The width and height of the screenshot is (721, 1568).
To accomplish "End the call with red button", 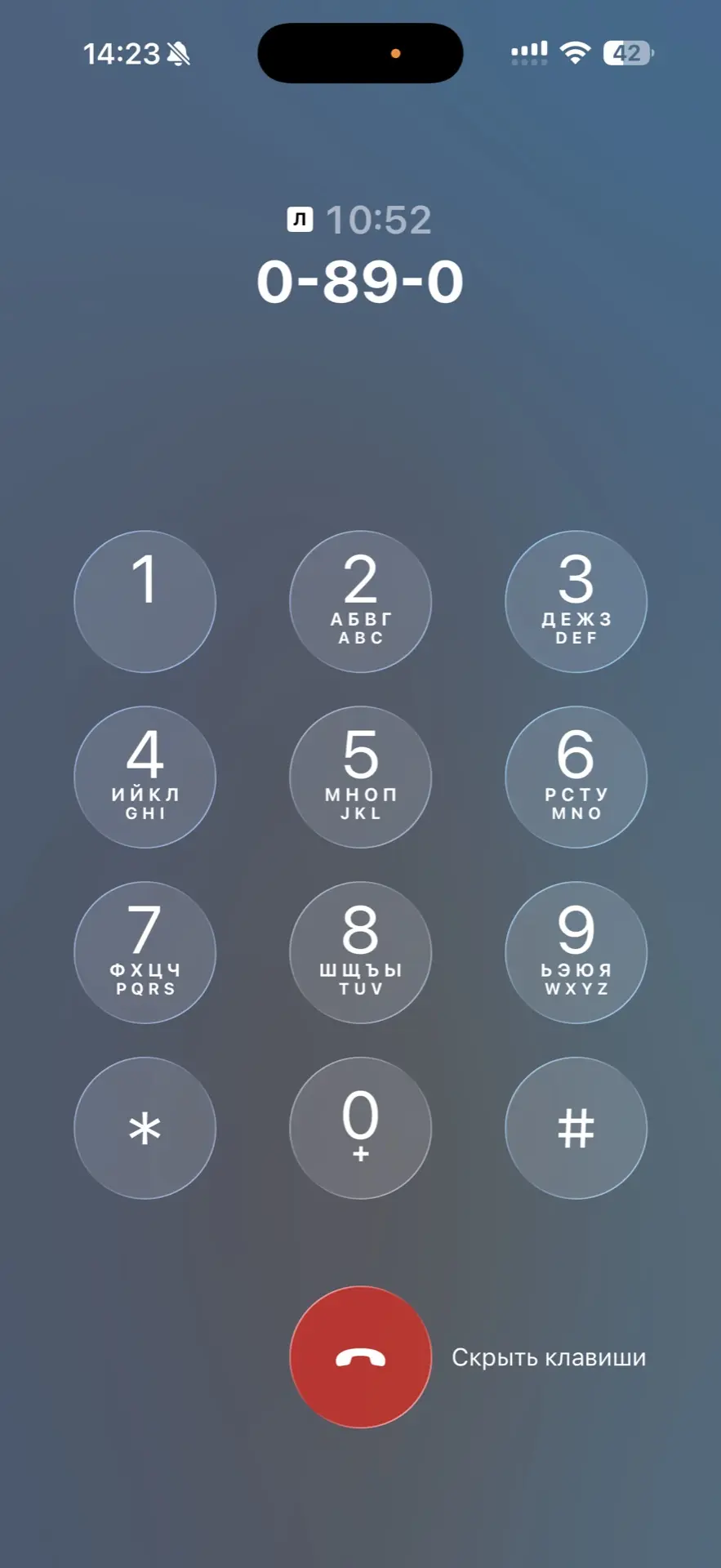I will click(360, 1357).
